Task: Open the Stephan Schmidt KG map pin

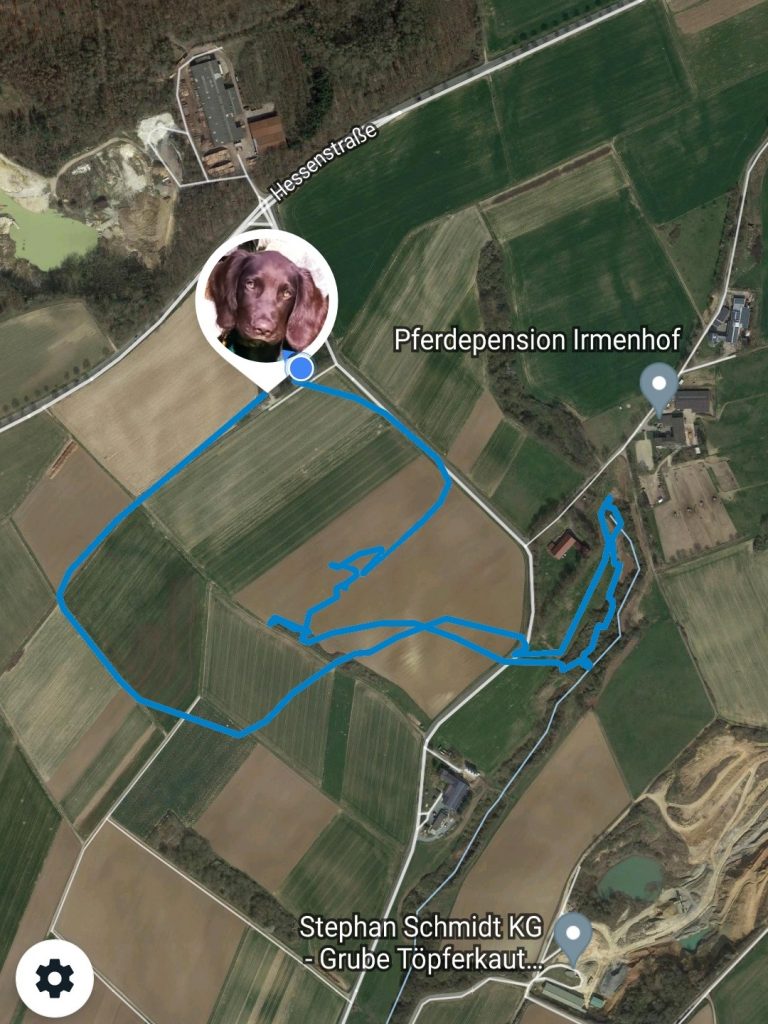Action: 572,936
